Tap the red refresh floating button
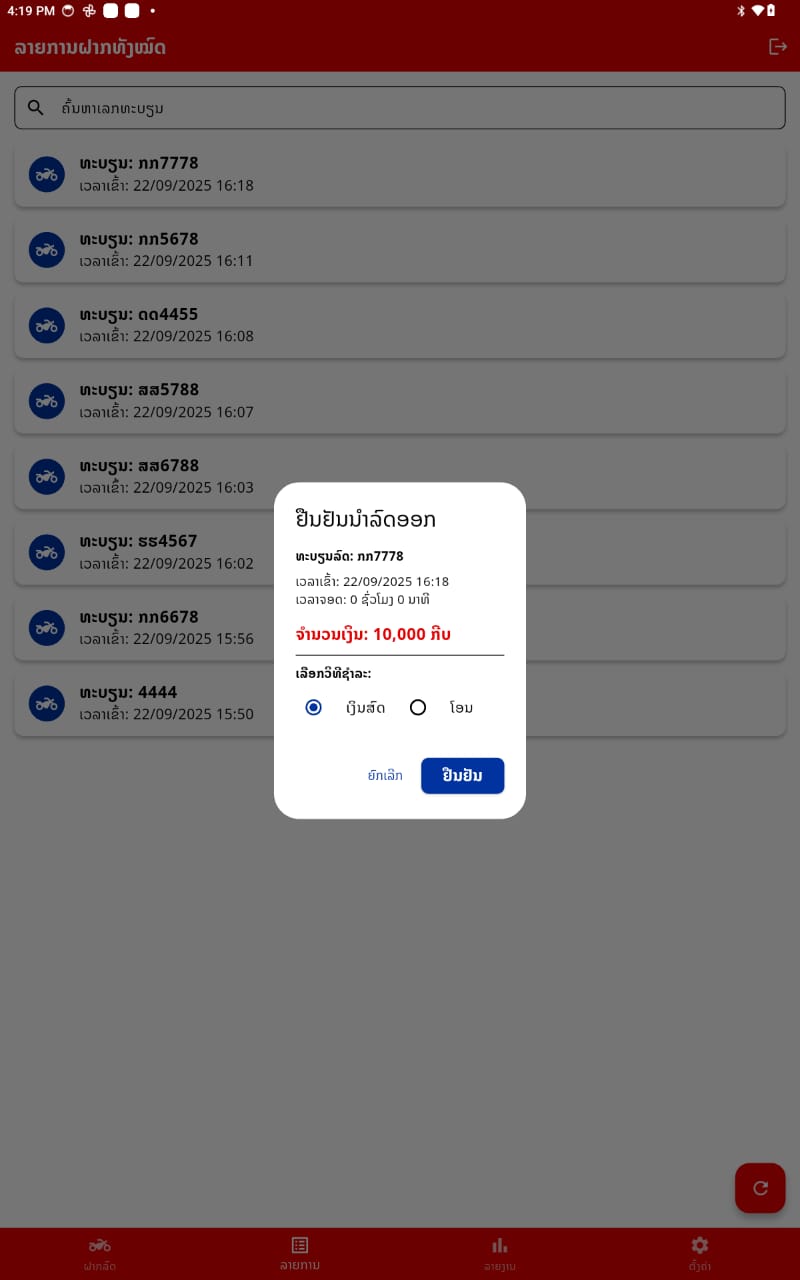The width and height of the screenshot is (800, 1280). coord(760,1188)
